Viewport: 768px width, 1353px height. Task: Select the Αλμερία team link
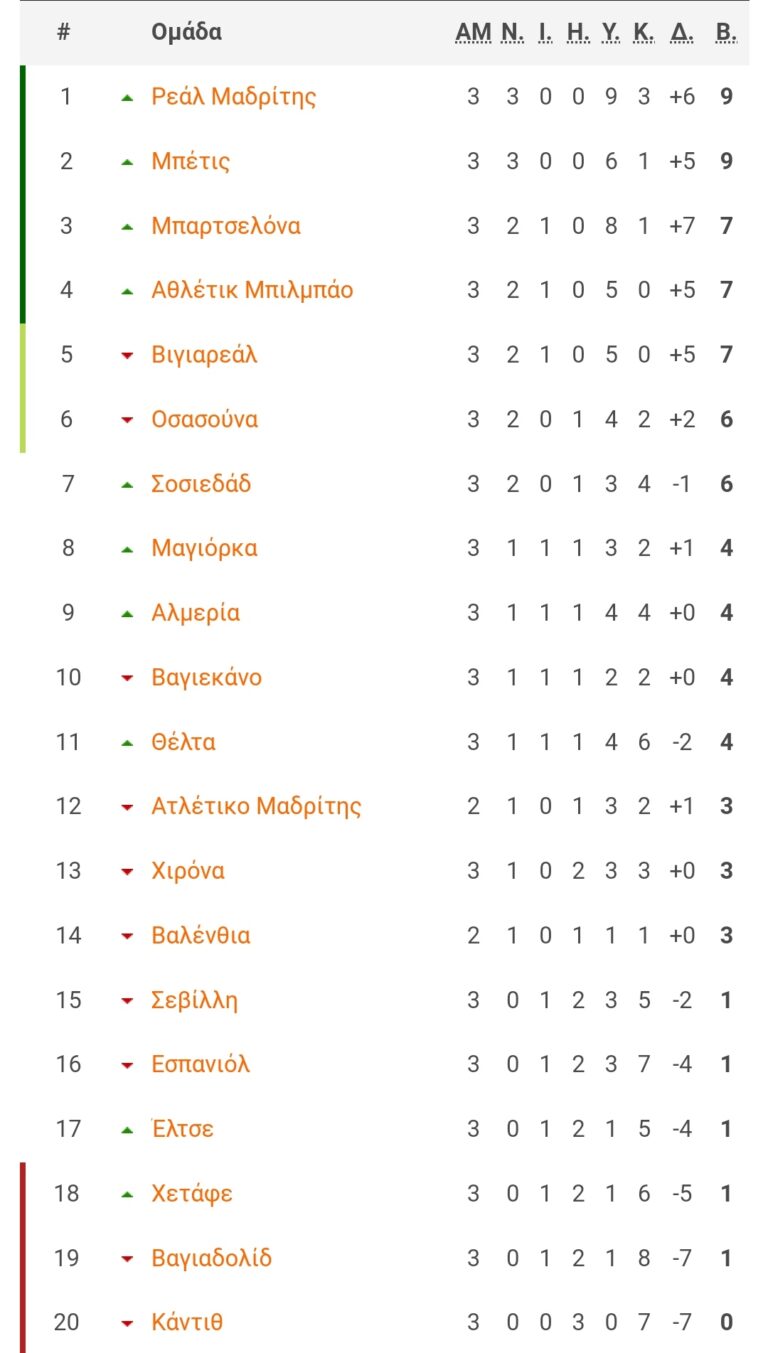(195, 613)
